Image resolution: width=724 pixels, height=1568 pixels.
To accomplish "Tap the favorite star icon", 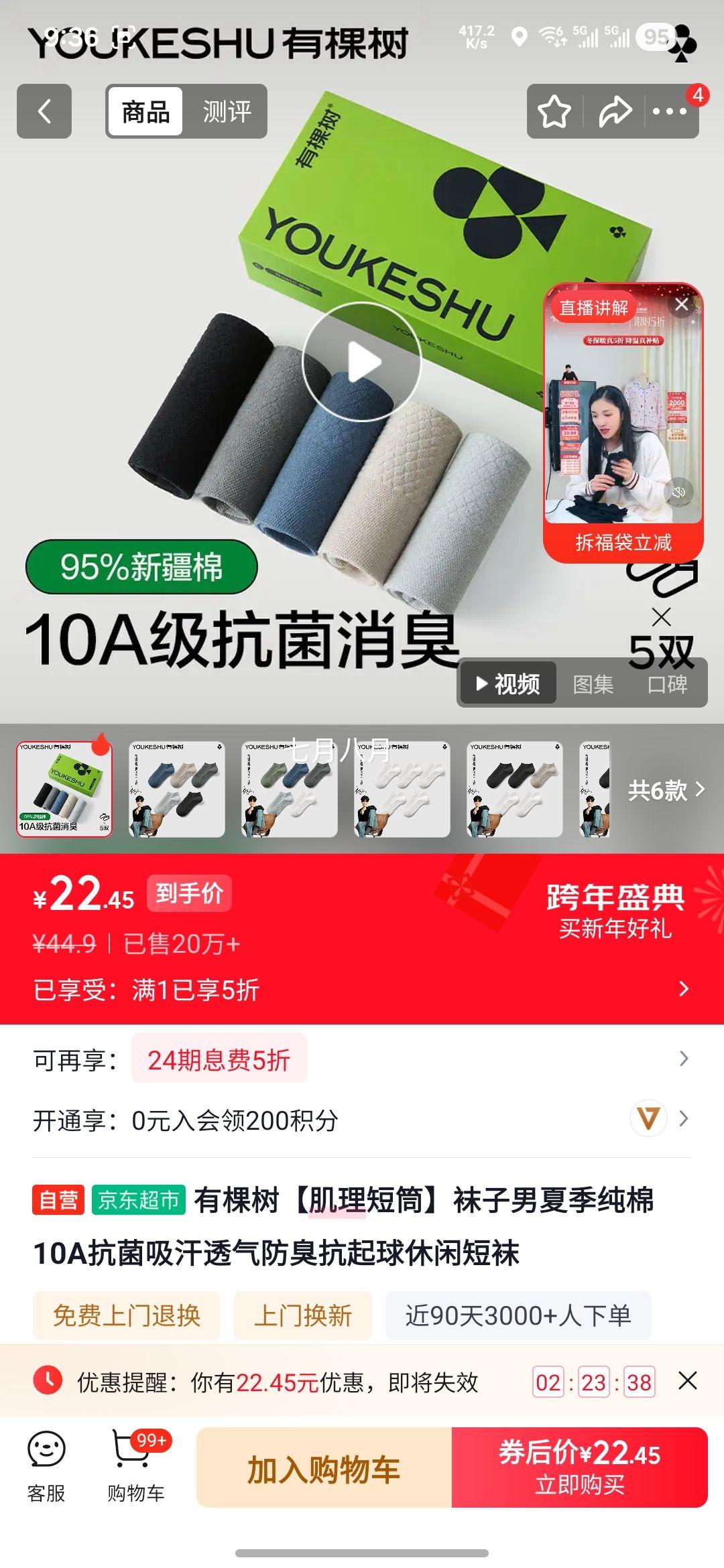I will [x=554, y=111].
